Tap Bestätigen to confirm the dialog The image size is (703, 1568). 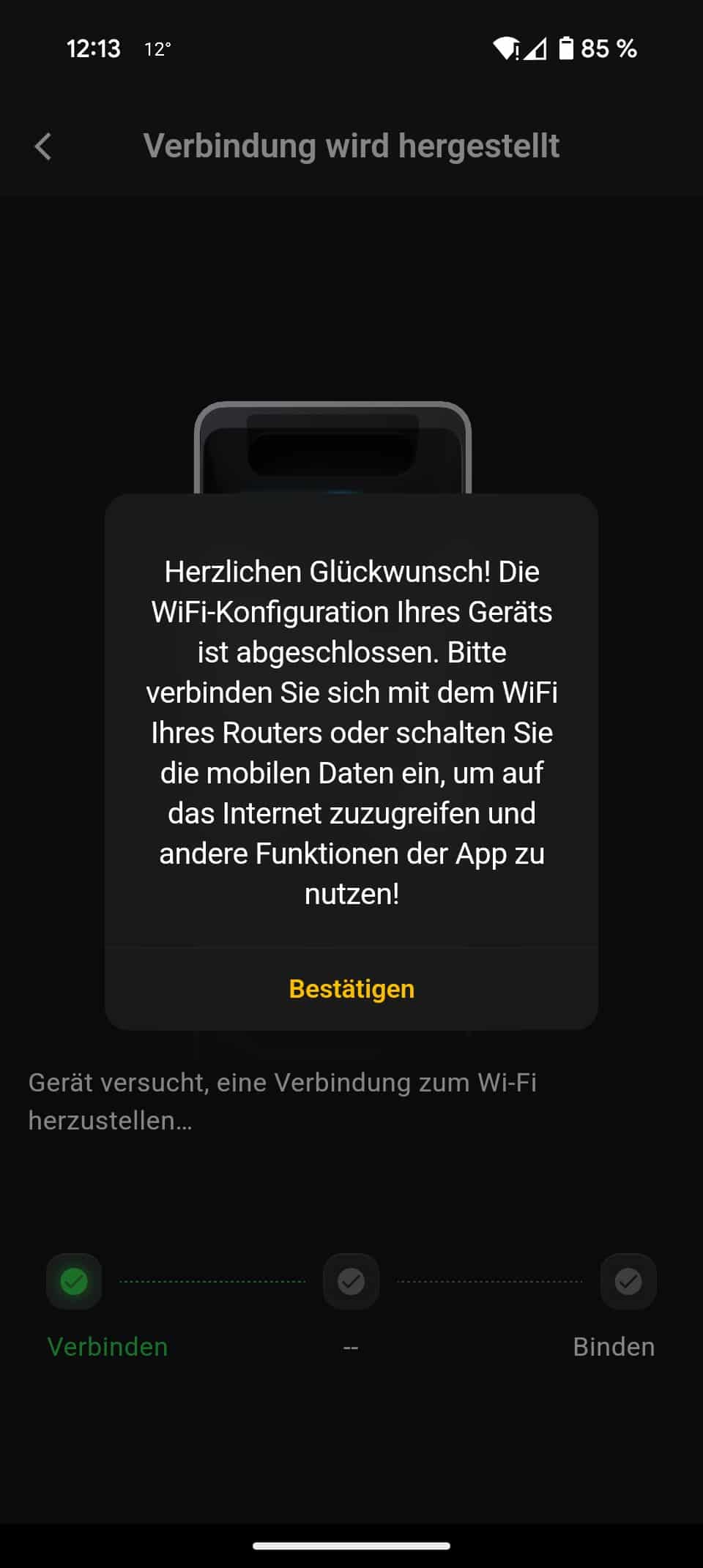[351, 989]
